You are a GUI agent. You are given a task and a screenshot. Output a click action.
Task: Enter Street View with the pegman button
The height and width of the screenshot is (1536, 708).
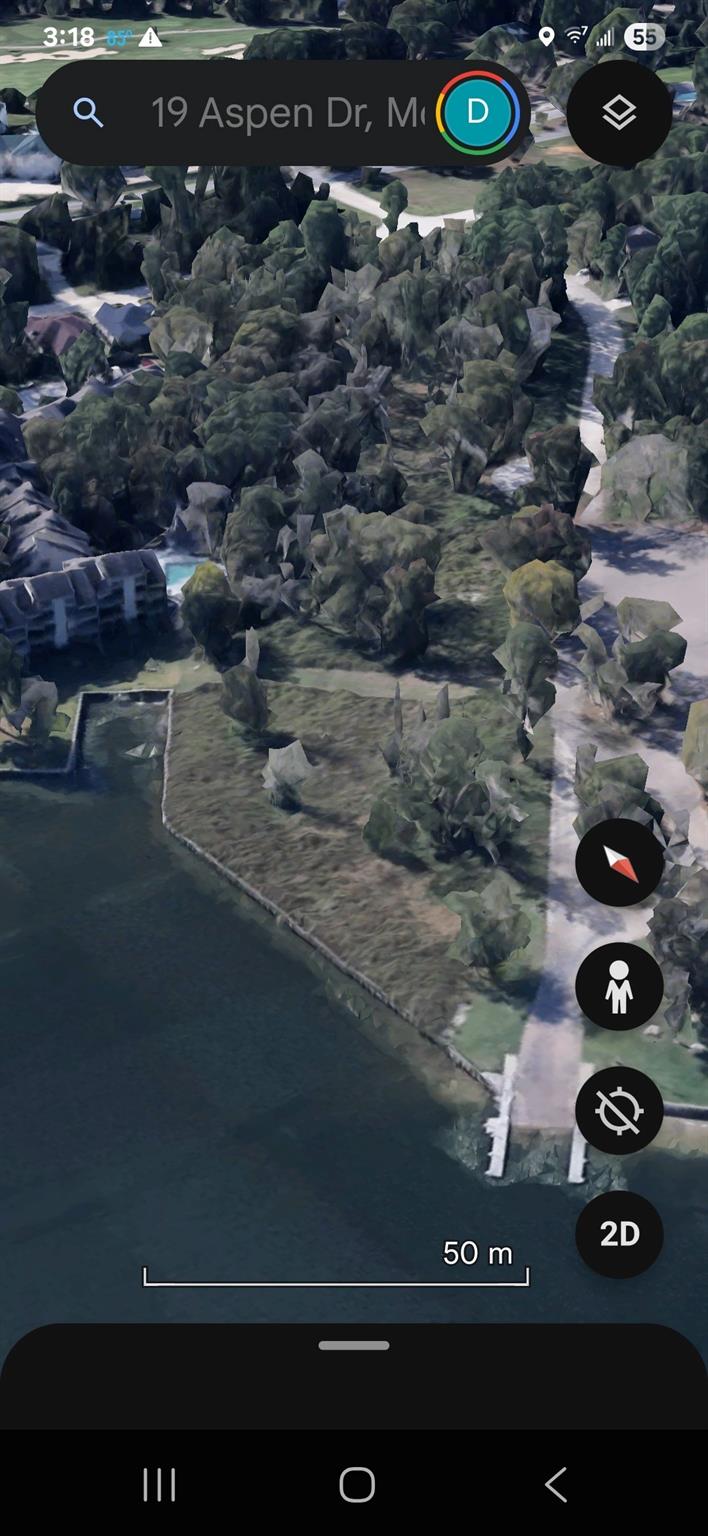tap(619, 987)
